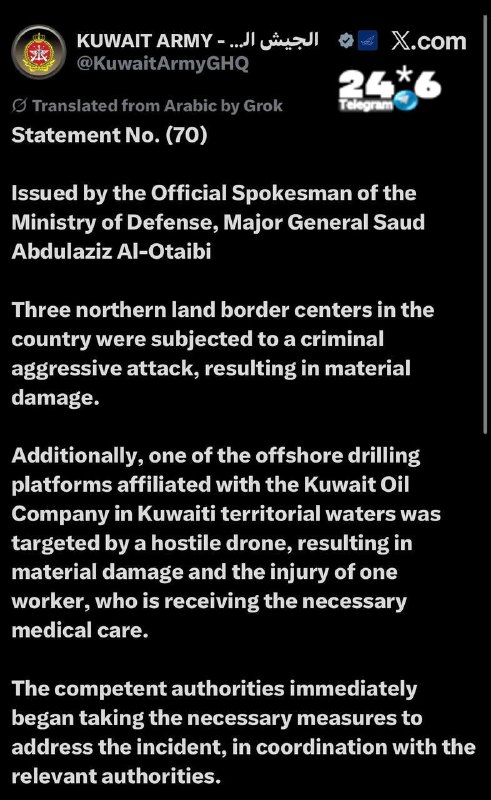Open the Kuwait Army profile picture
The image size is (491, 800).
coord(39,52)
